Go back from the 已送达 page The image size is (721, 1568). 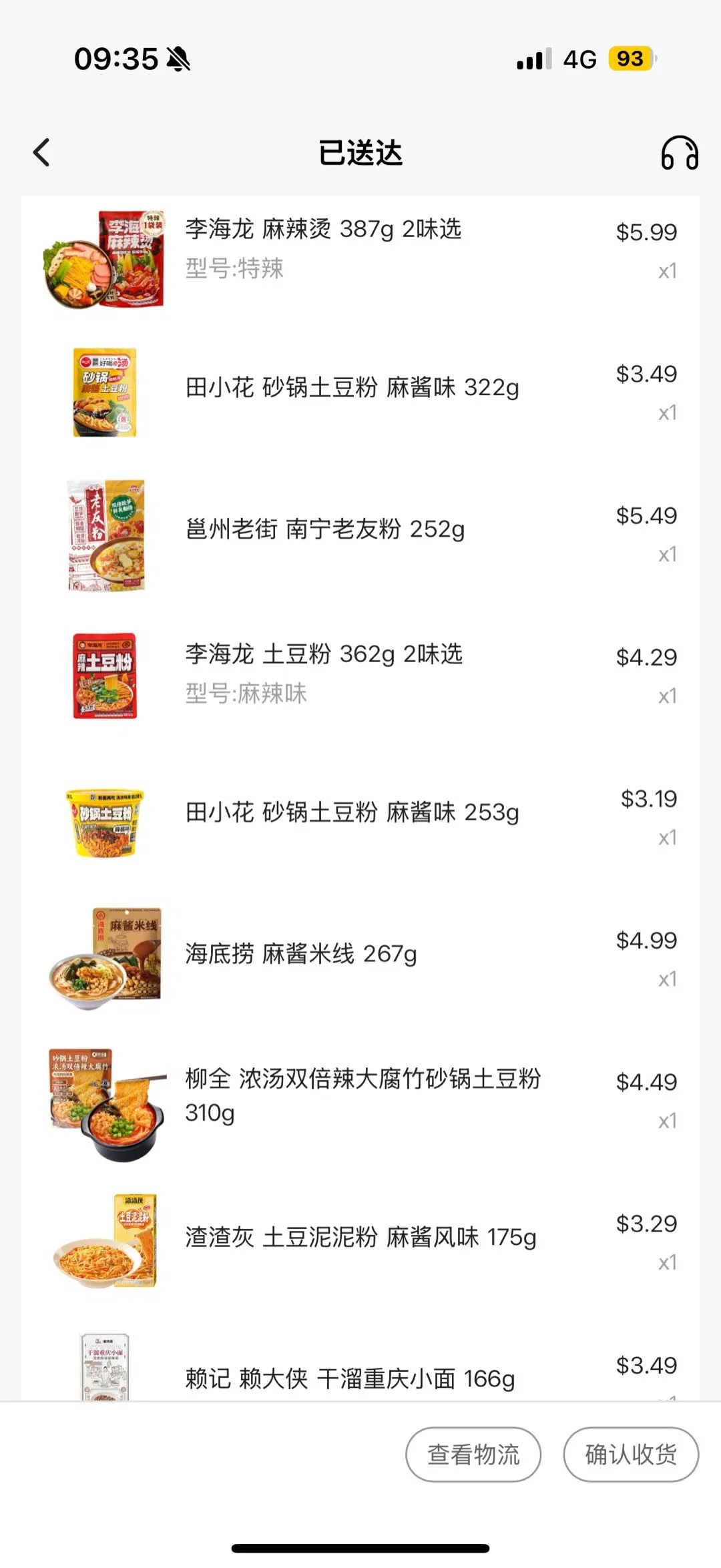click(x=41, y=153)
